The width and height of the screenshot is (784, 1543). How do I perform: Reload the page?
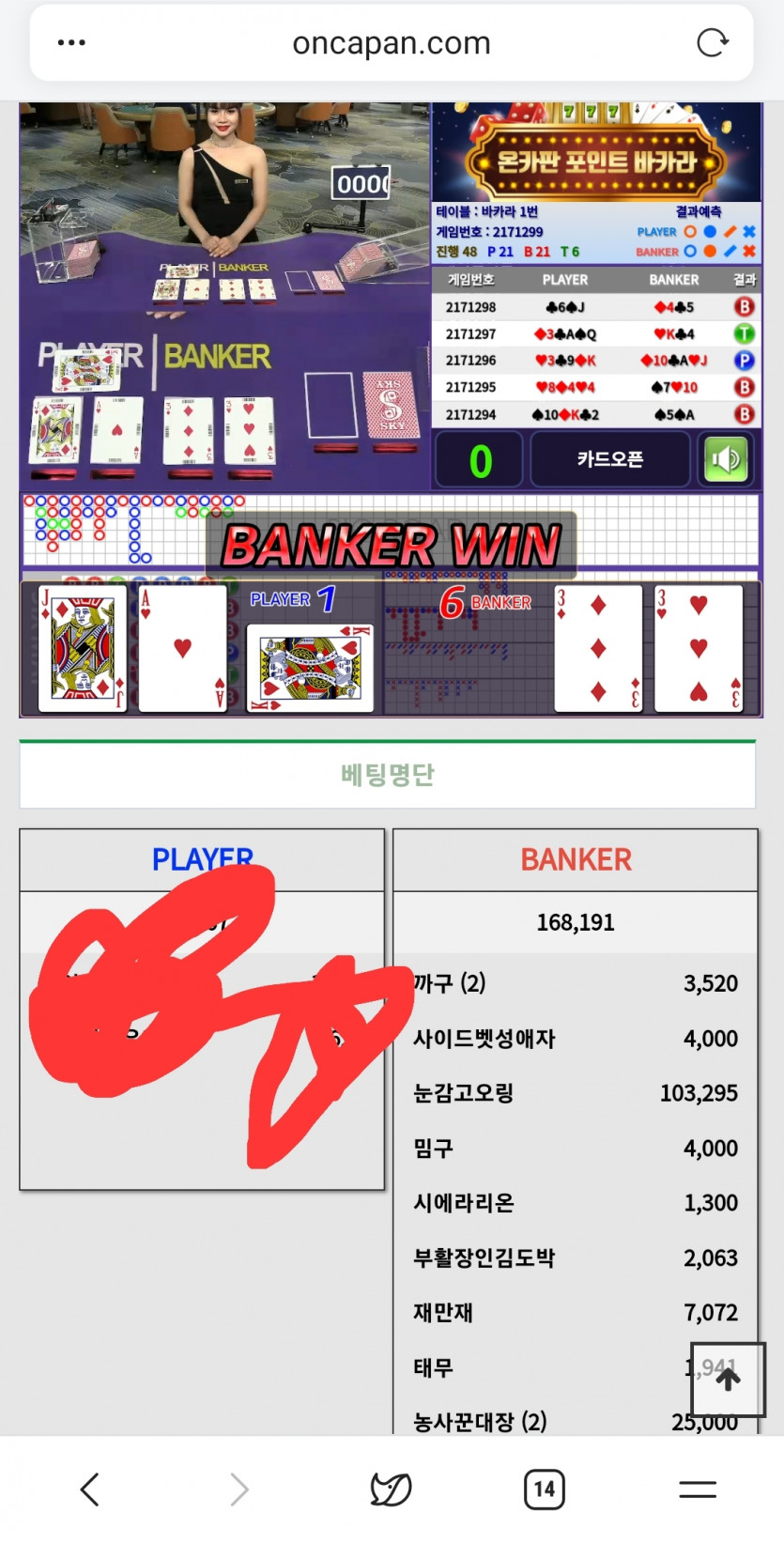coord(713,43)
